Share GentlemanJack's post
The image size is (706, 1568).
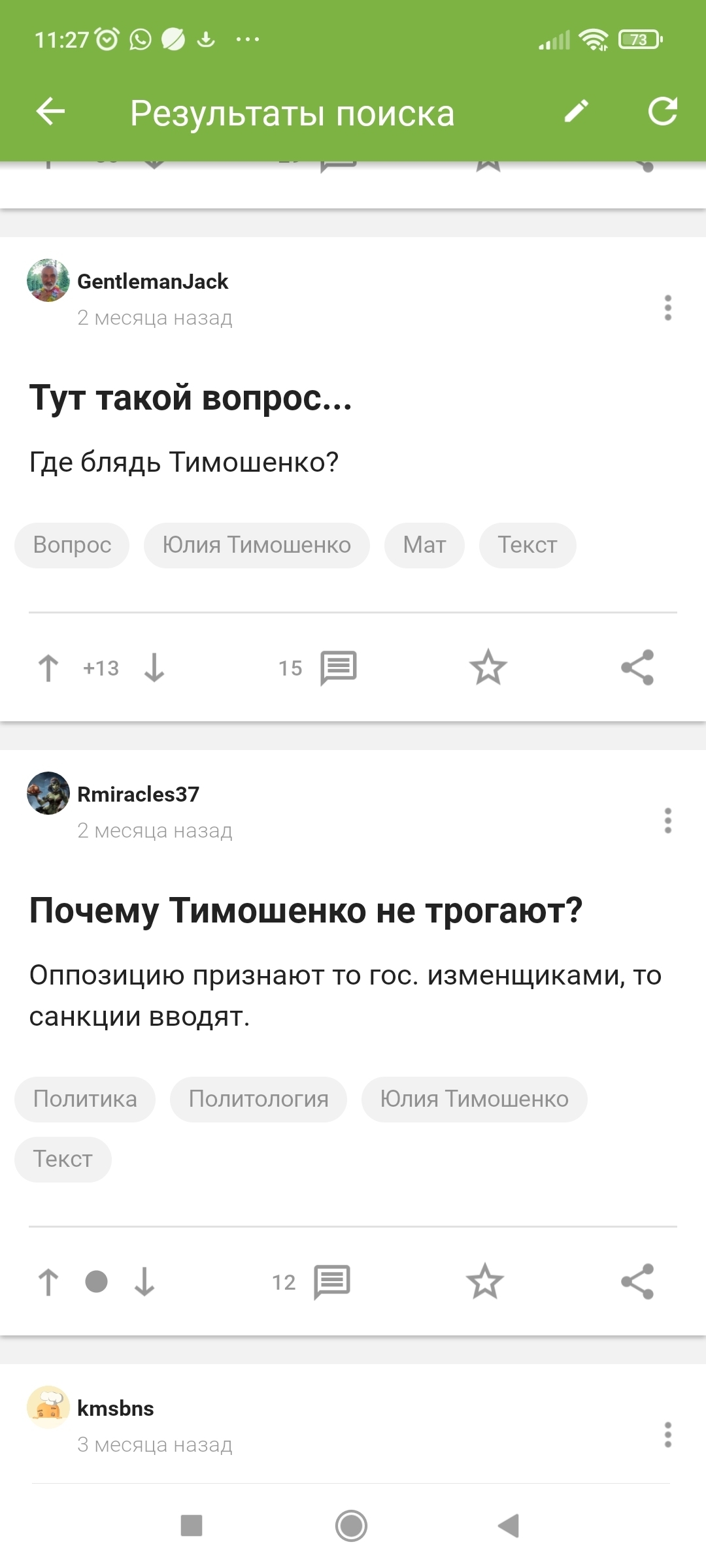click(637, 668)
